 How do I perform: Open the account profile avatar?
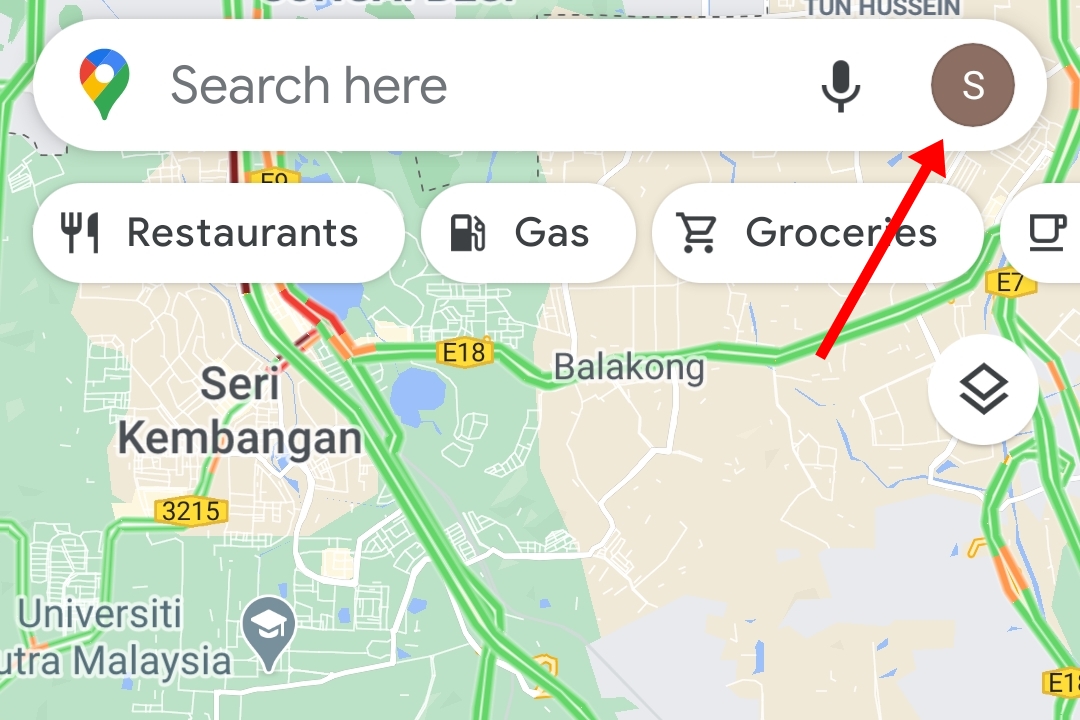pos(972,86)
